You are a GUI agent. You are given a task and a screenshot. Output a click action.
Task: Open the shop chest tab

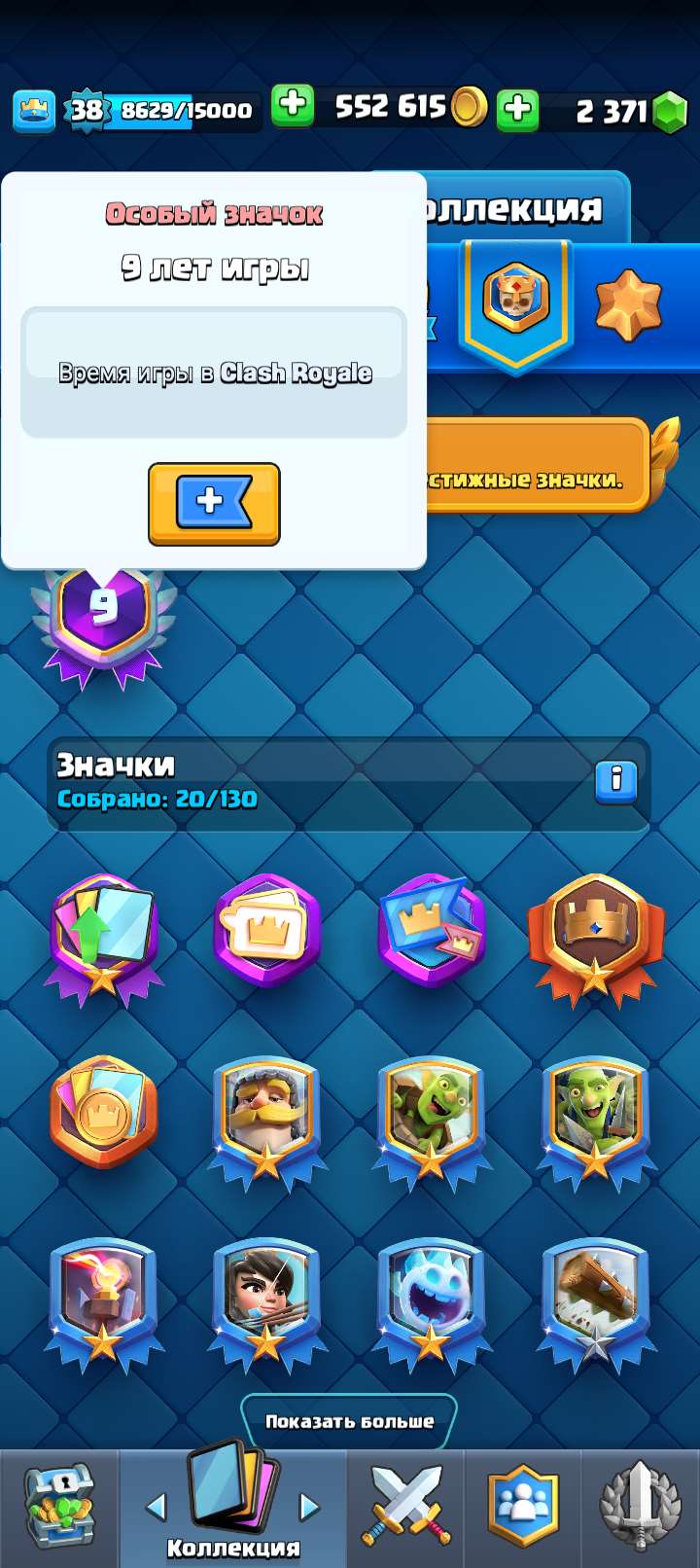point(58,1508)
